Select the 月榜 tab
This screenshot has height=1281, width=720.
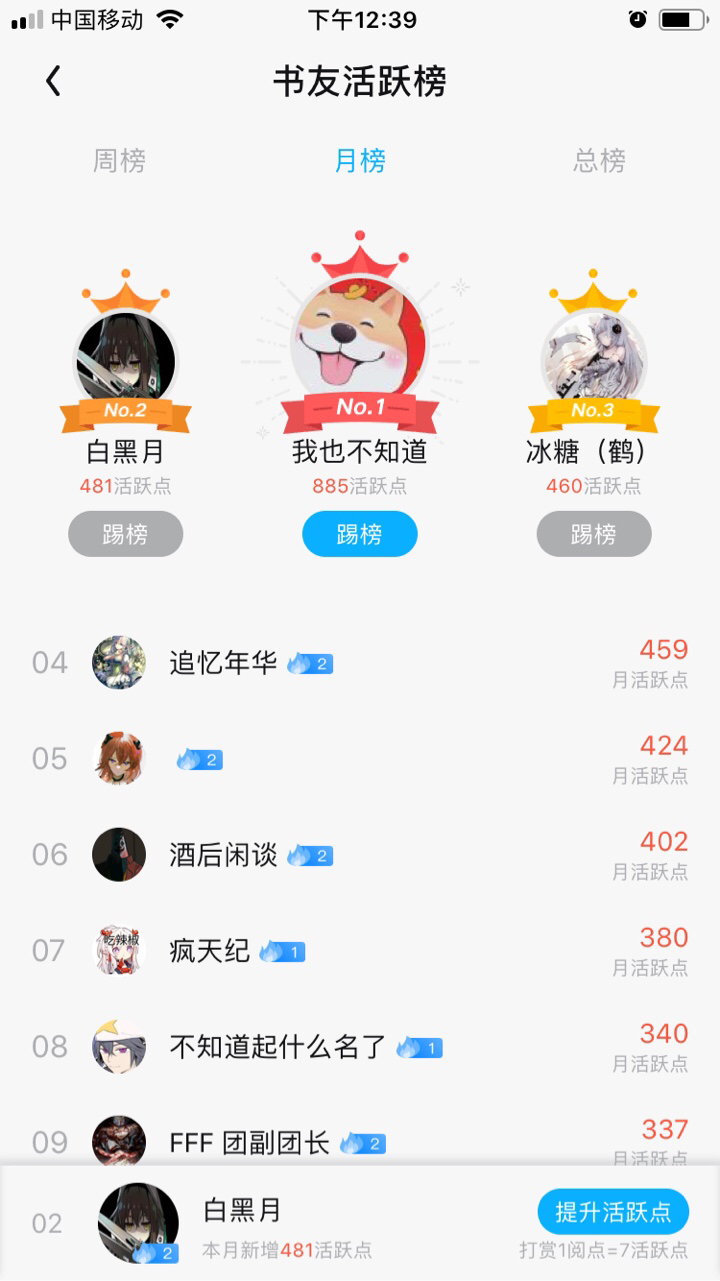click(360, 160)
